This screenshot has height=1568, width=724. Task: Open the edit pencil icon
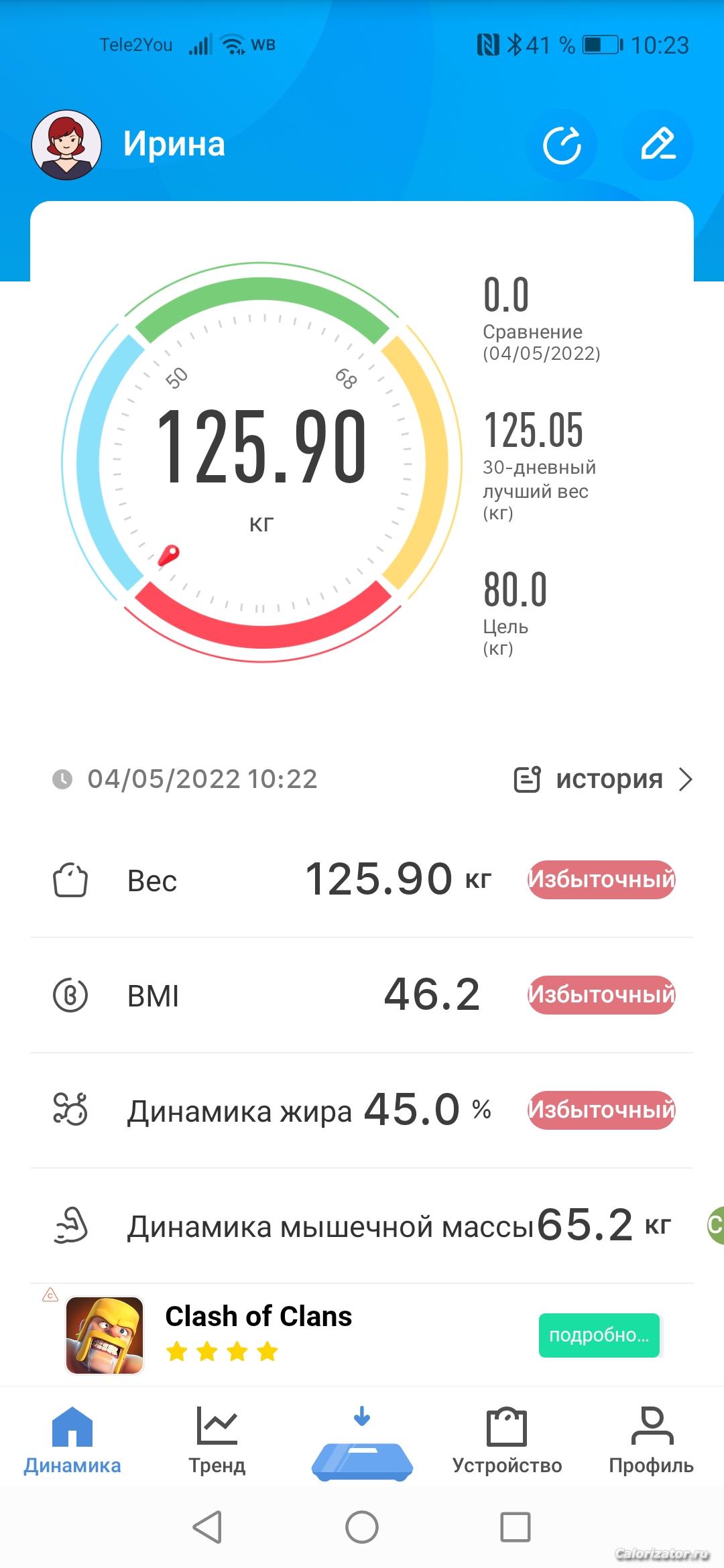658,145
